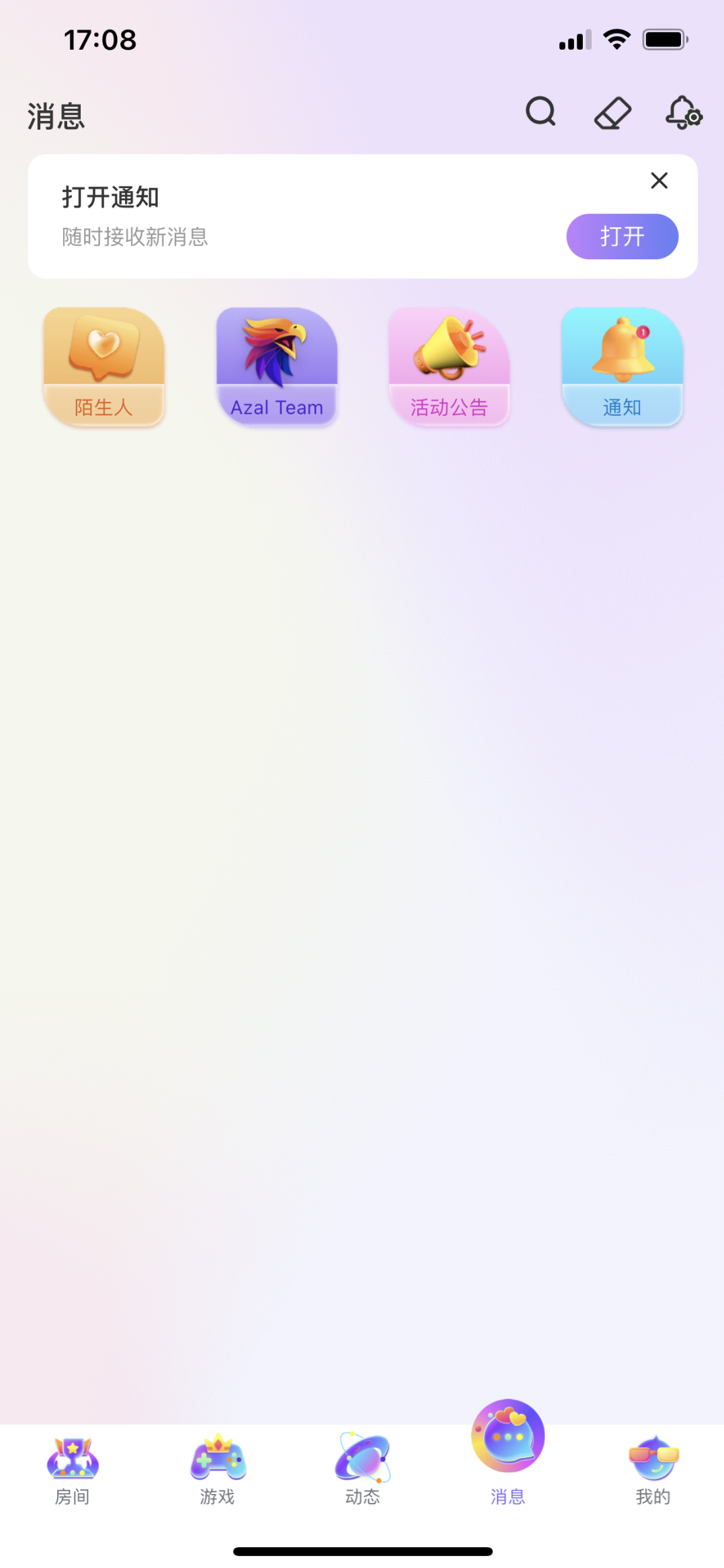Open notification settings bell icon
The image size is (724, 1568).
684,113
